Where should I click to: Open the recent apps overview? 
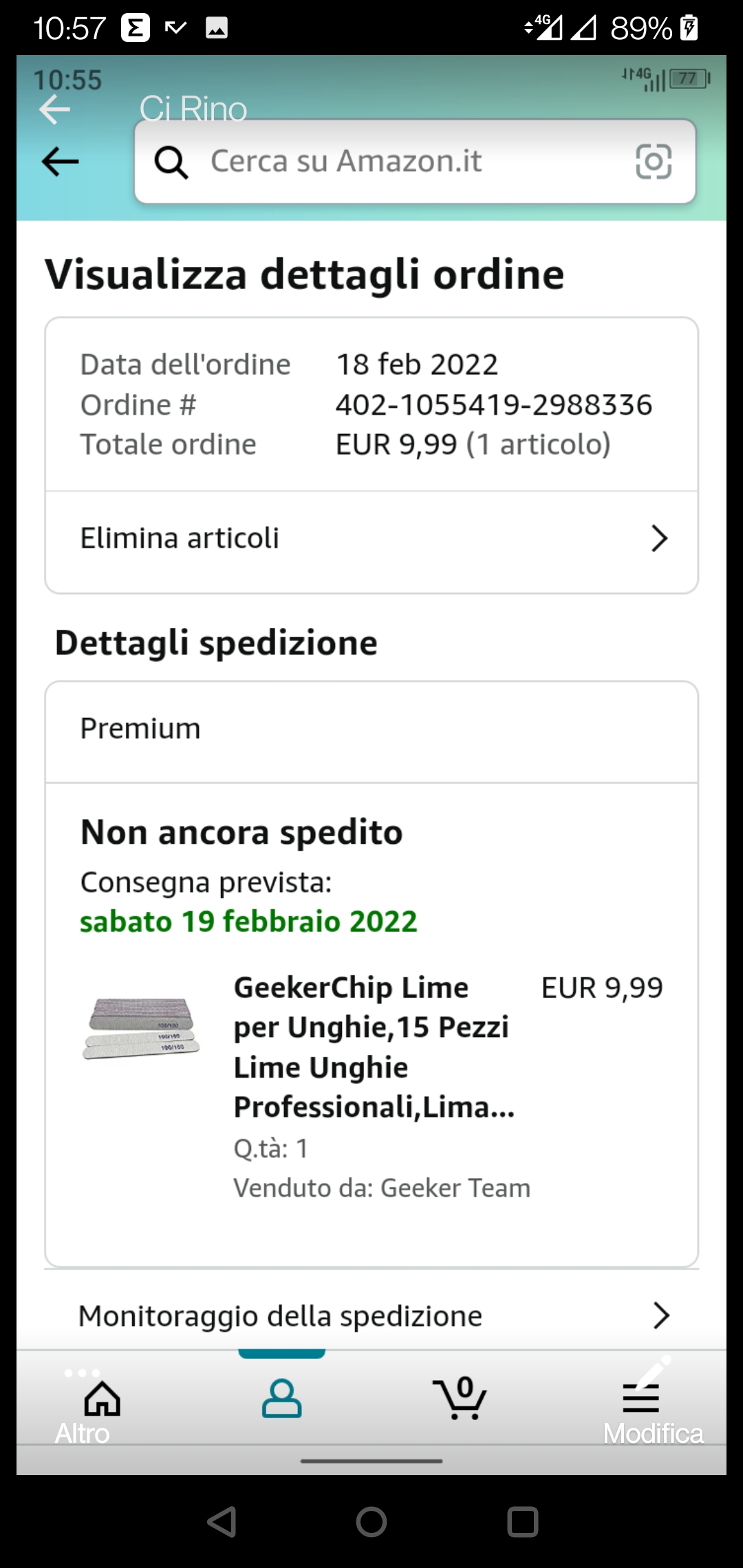point(522,1522)
